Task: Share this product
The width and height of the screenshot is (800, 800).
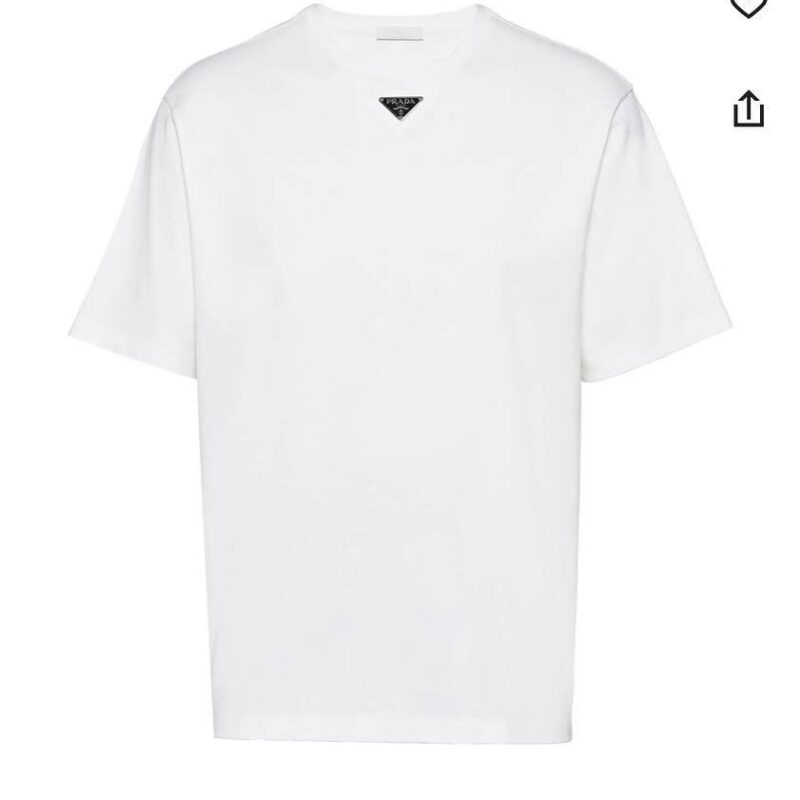Action: click(748, 109)
